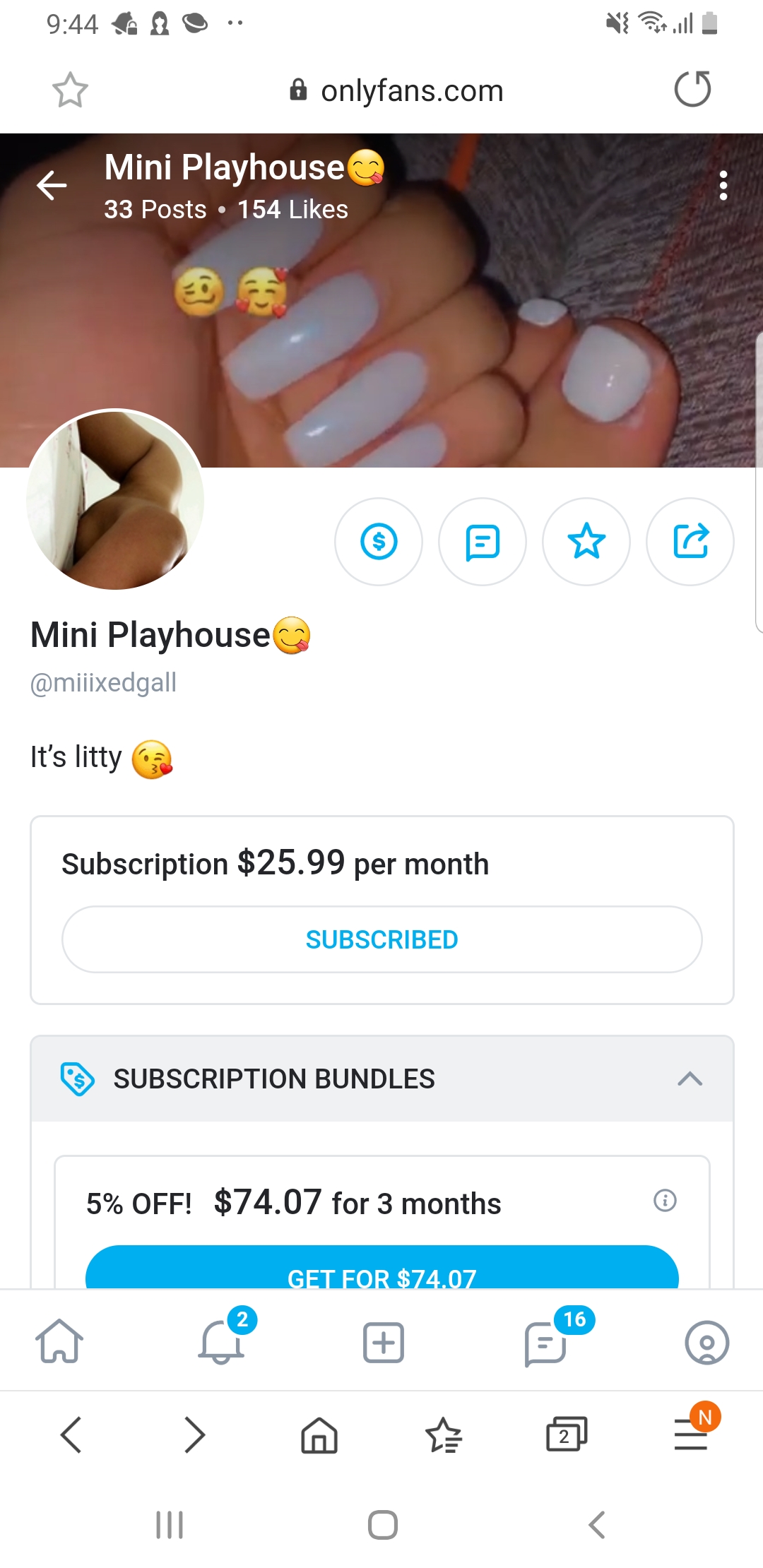Add this profile to favorites with the blue star

(586, 542)
